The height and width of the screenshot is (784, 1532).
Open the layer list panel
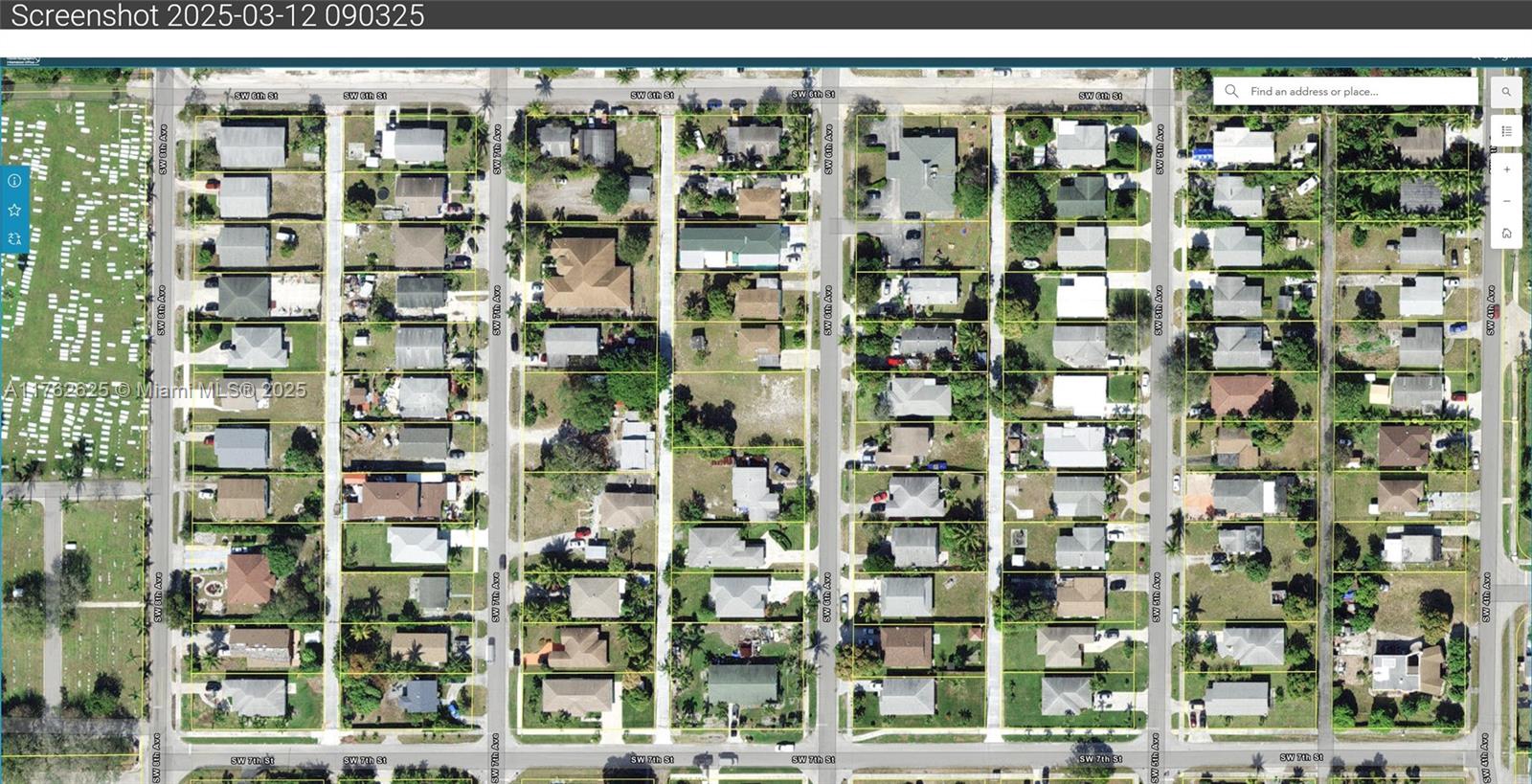coord(1506,131)
